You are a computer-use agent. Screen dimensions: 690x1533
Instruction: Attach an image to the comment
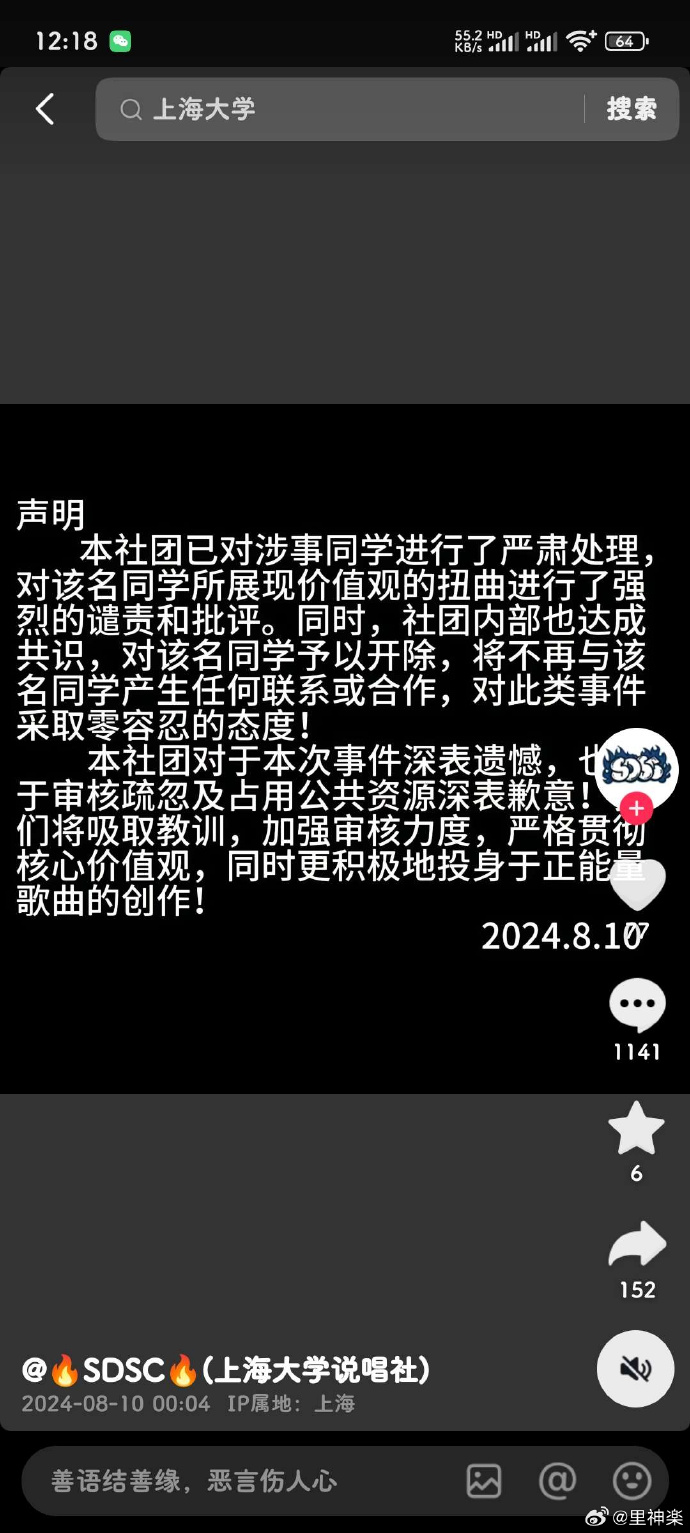coord(484,1481)
